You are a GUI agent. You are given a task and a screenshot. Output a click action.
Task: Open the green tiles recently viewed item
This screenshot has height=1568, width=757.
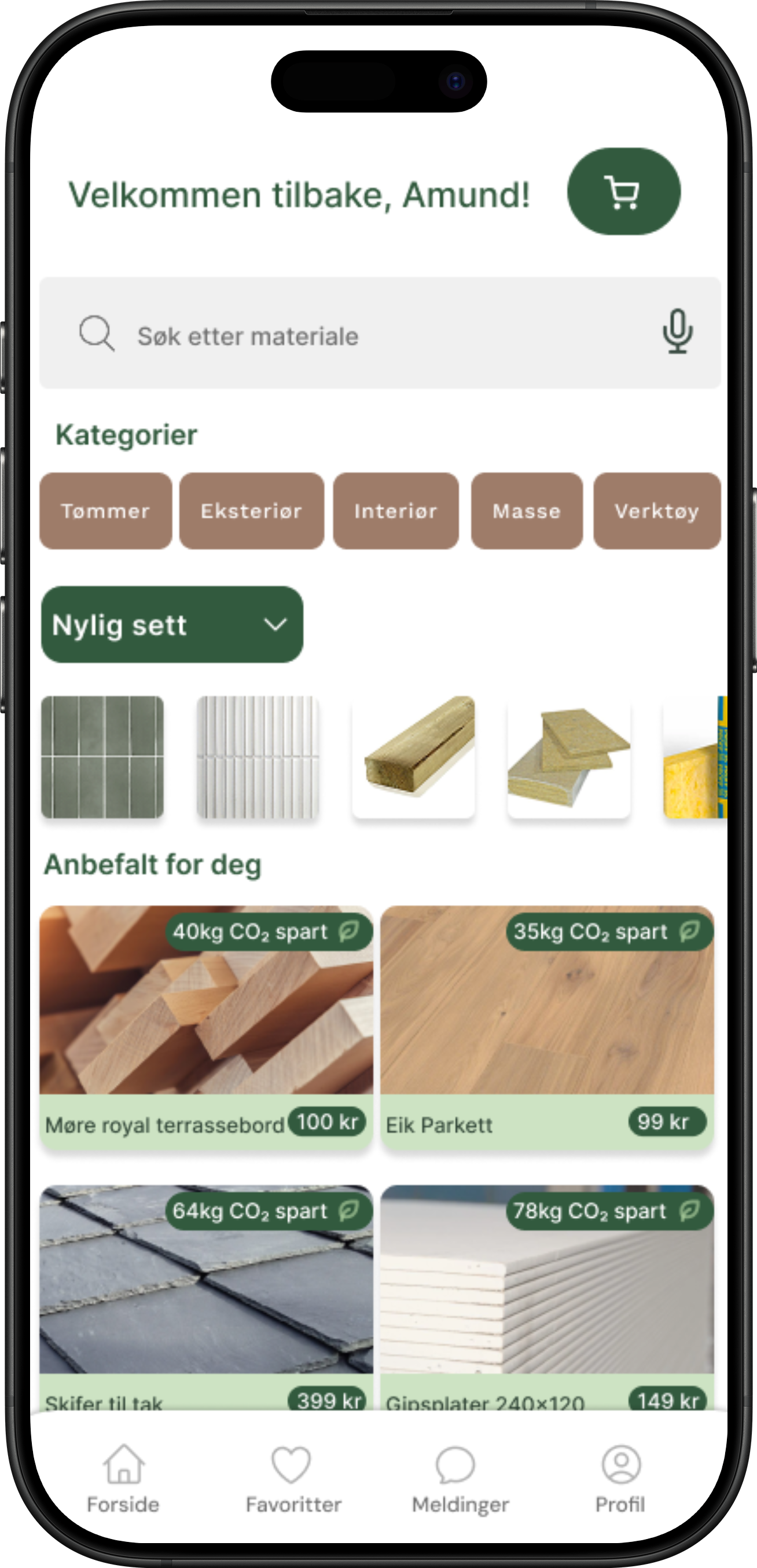(x=102, y=757)
